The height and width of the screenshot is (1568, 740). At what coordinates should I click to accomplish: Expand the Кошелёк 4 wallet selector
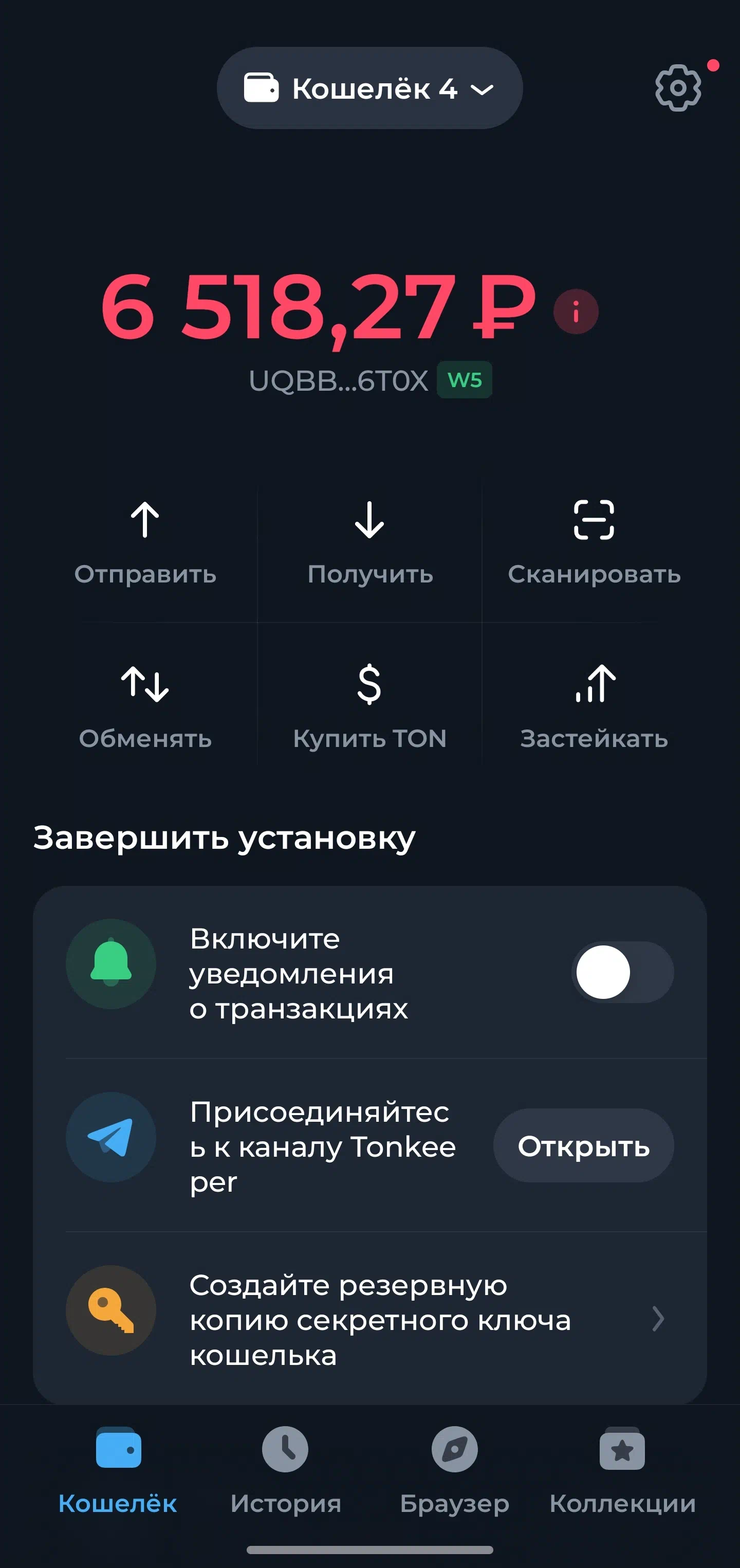click(x=370, y=88)
